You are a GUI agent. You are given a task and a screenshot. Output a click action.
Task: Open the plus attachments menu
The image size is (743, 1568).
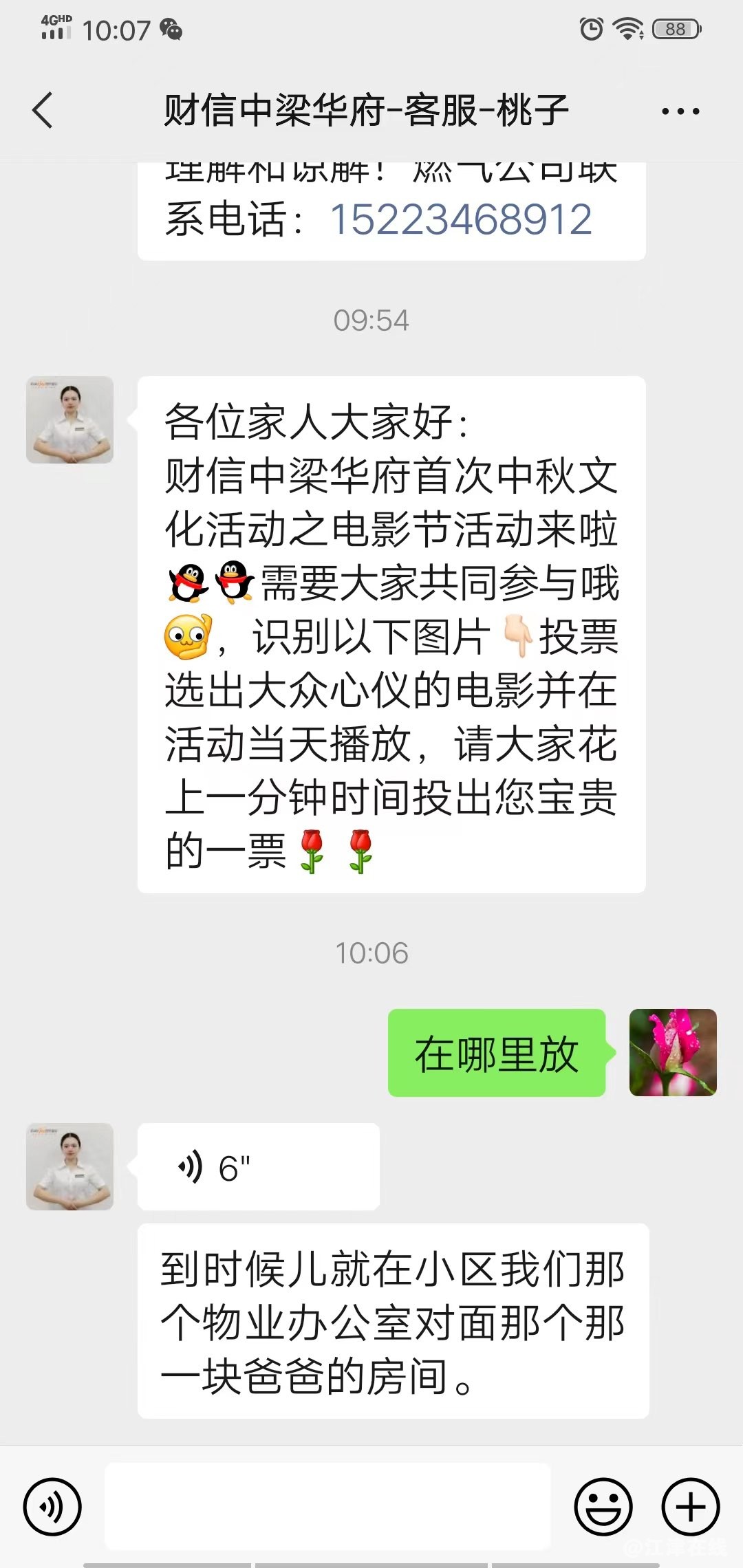click(690, 1507)
